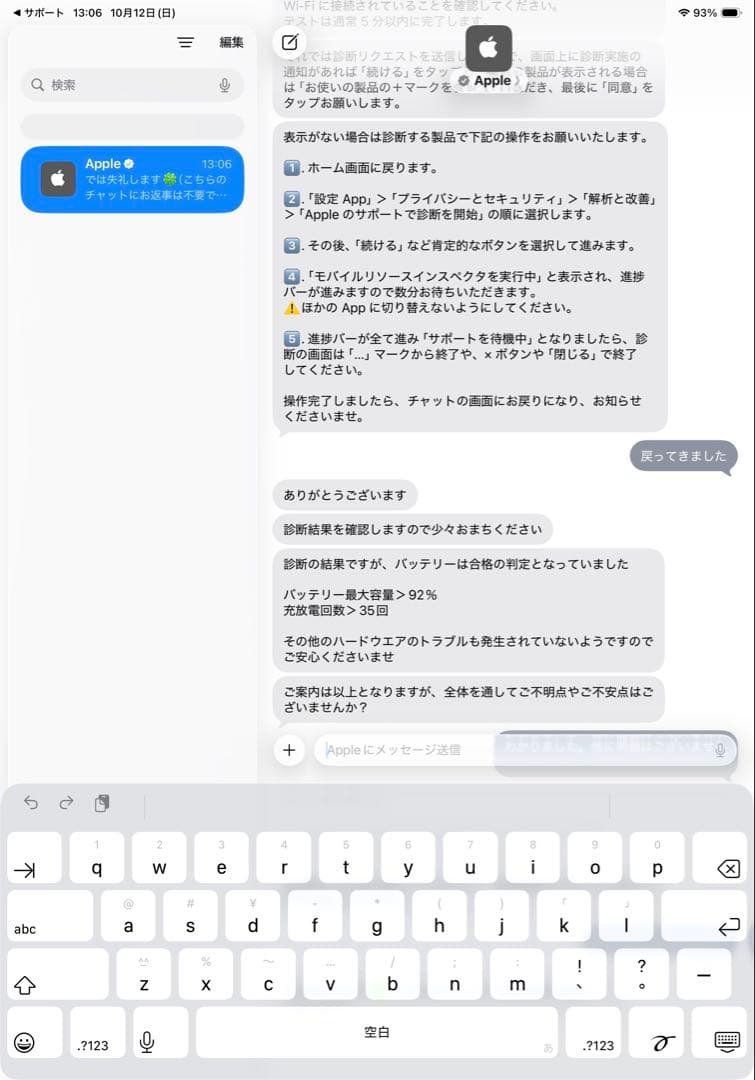Image resolution: width=755 pixels, height=1080 pixels.
Task: Switch to symbols with the .?123 key
Action: [x=96, y=1042]
